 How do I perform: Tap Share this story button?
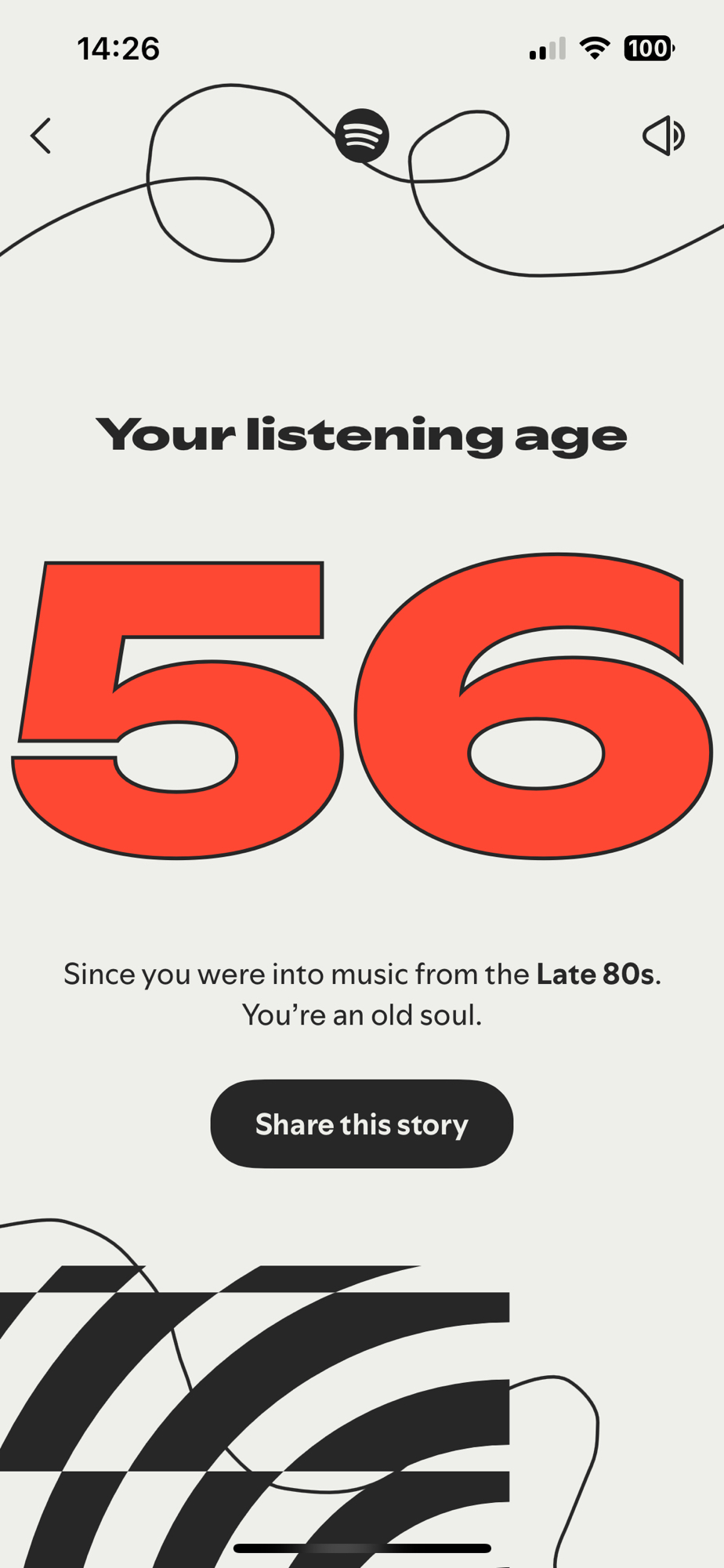(x=361, y=1123)
